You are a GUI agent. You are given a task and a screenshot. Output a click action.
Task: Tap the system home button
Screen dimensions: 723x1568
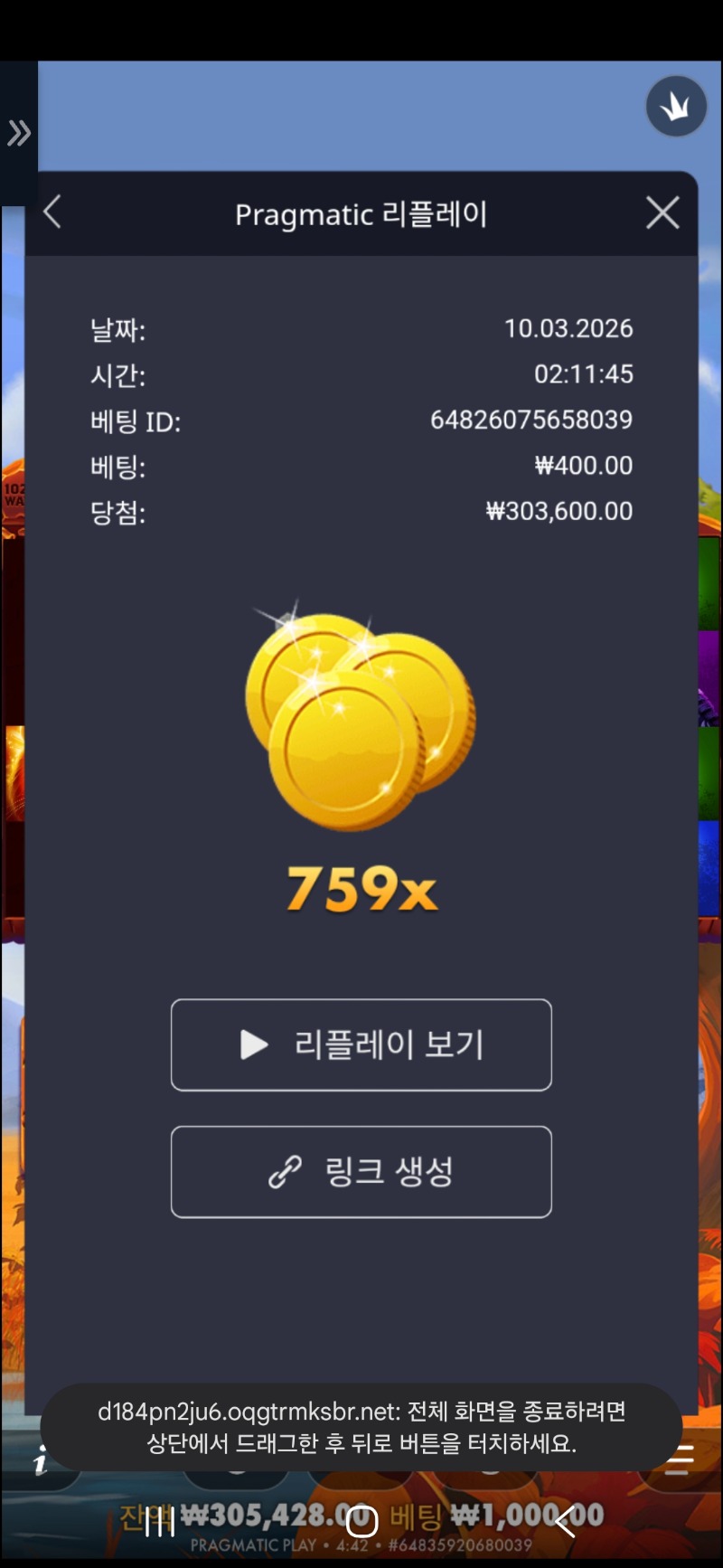click(361, 1521)
